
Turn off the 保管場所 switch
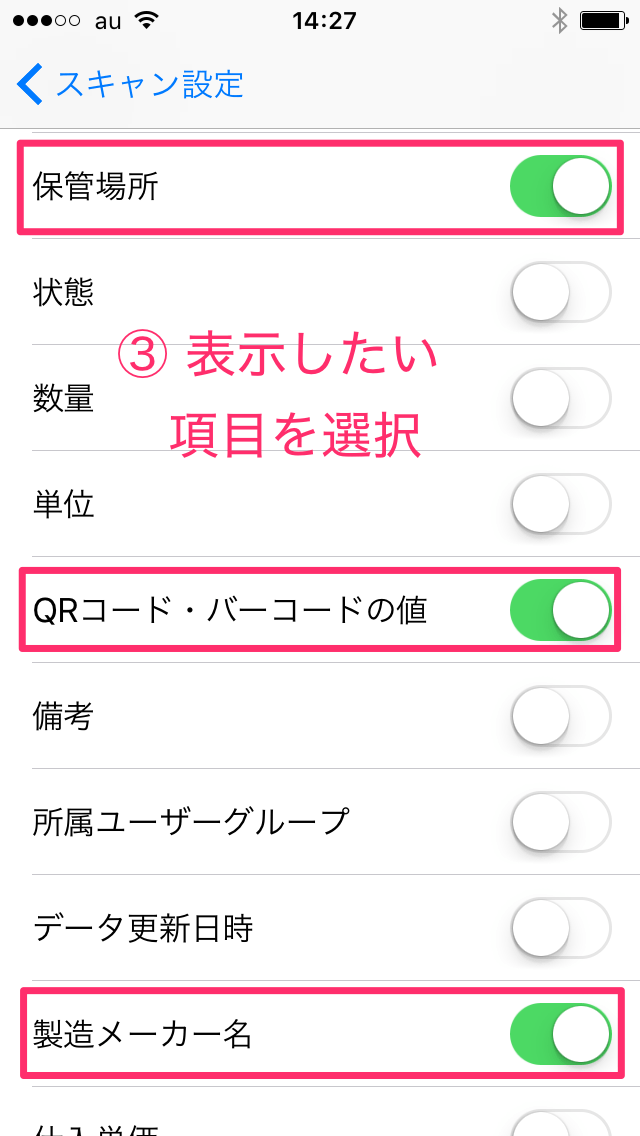pos(561,186)
